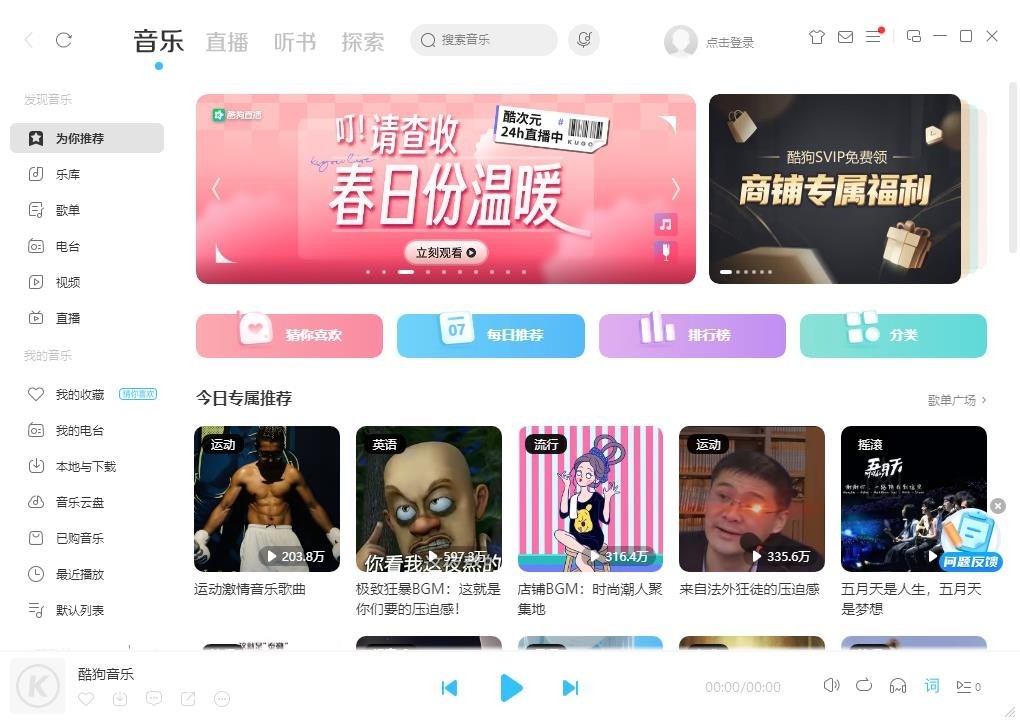
Task: Open the song recognition microphone icon
Action: coord(583,40)
